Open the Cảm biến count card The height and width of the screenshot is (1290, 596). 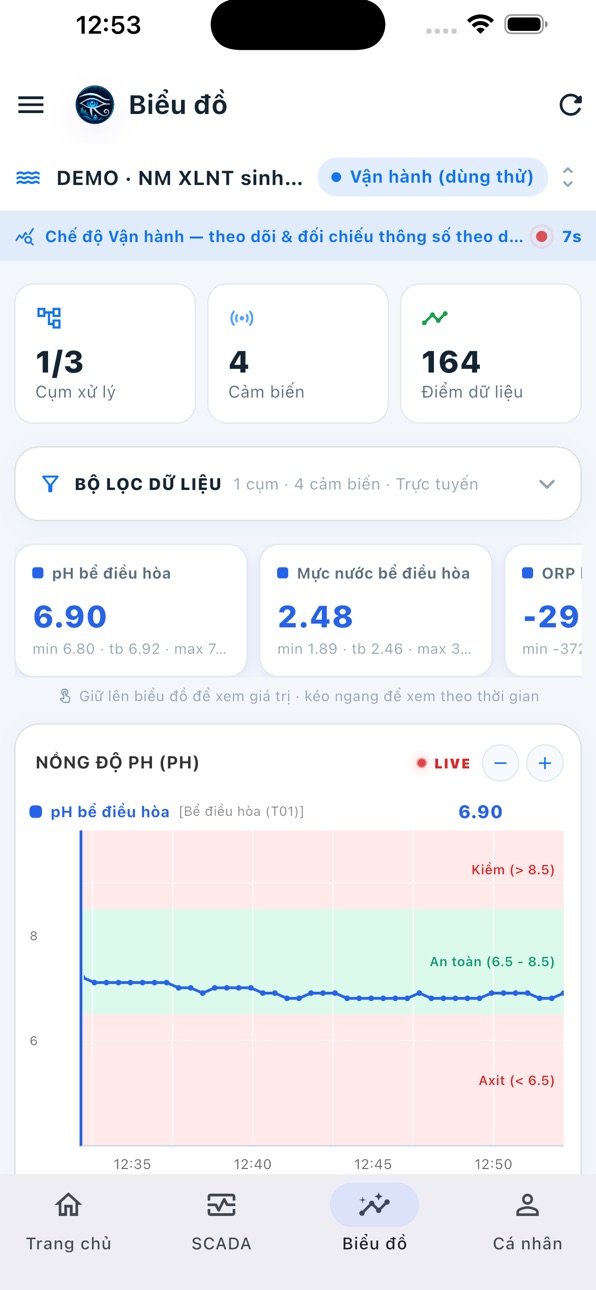pyautogui.click(x=298, y=353)
